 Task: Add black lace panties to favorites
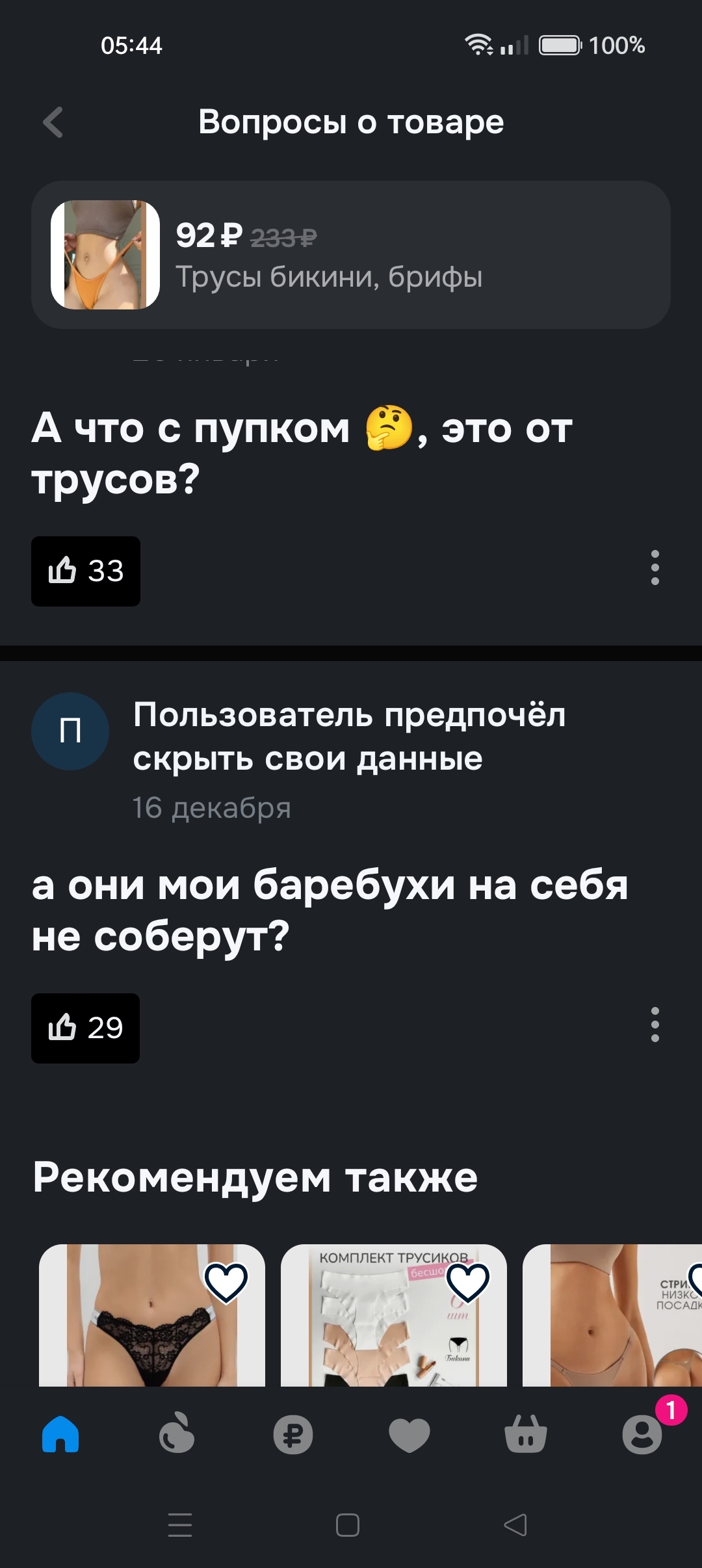(226, 1282)
